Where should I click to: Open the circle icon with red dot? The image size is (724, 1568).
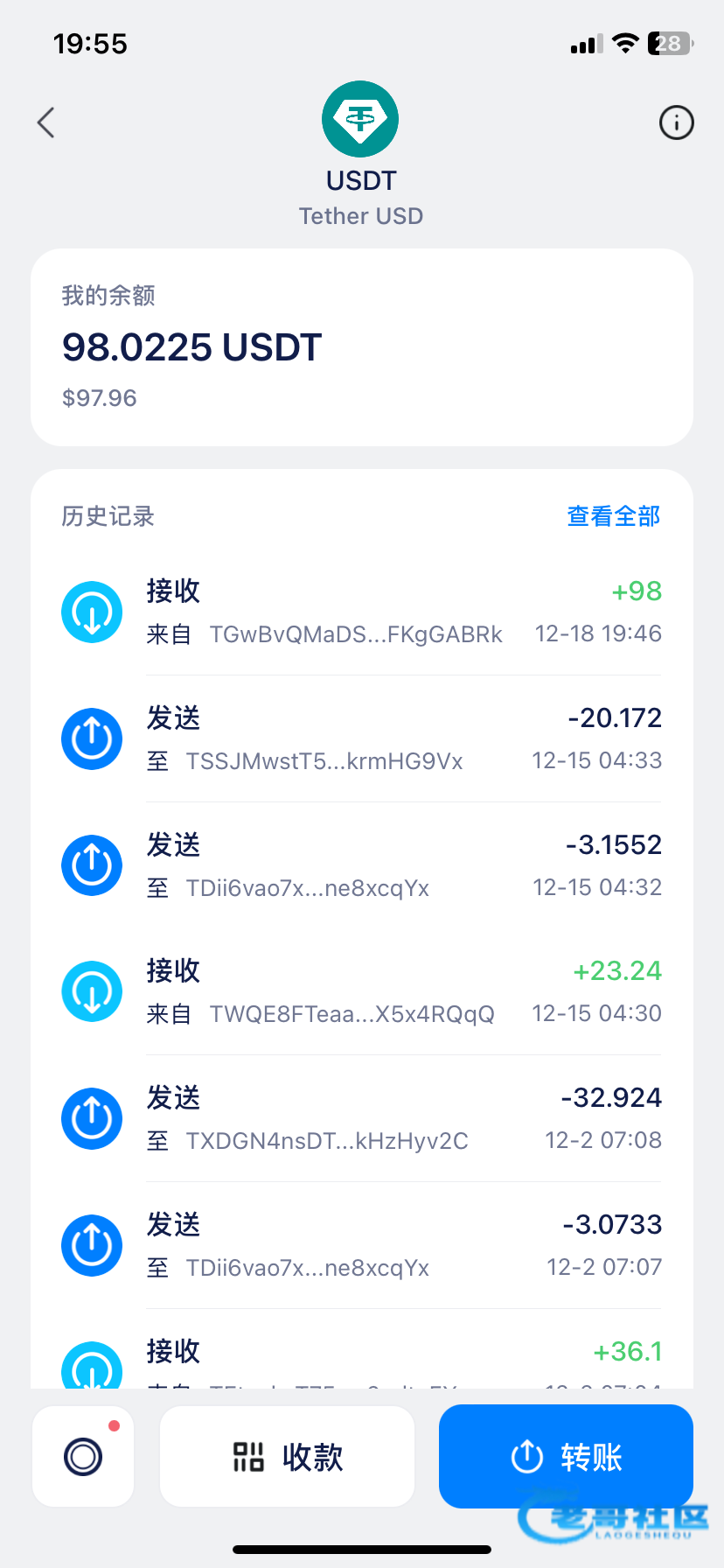tap(83, 1457)
